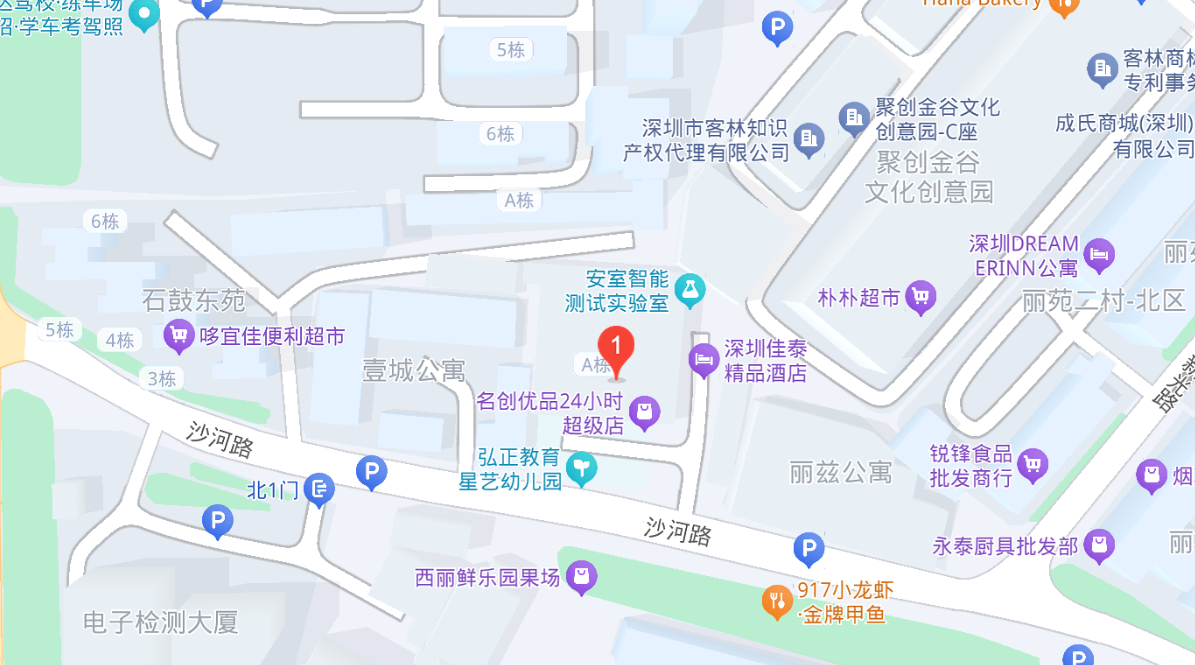Select the 永泰厨具批发部 marker
Screen dimensions: 1195x665
click(1099, 545)
